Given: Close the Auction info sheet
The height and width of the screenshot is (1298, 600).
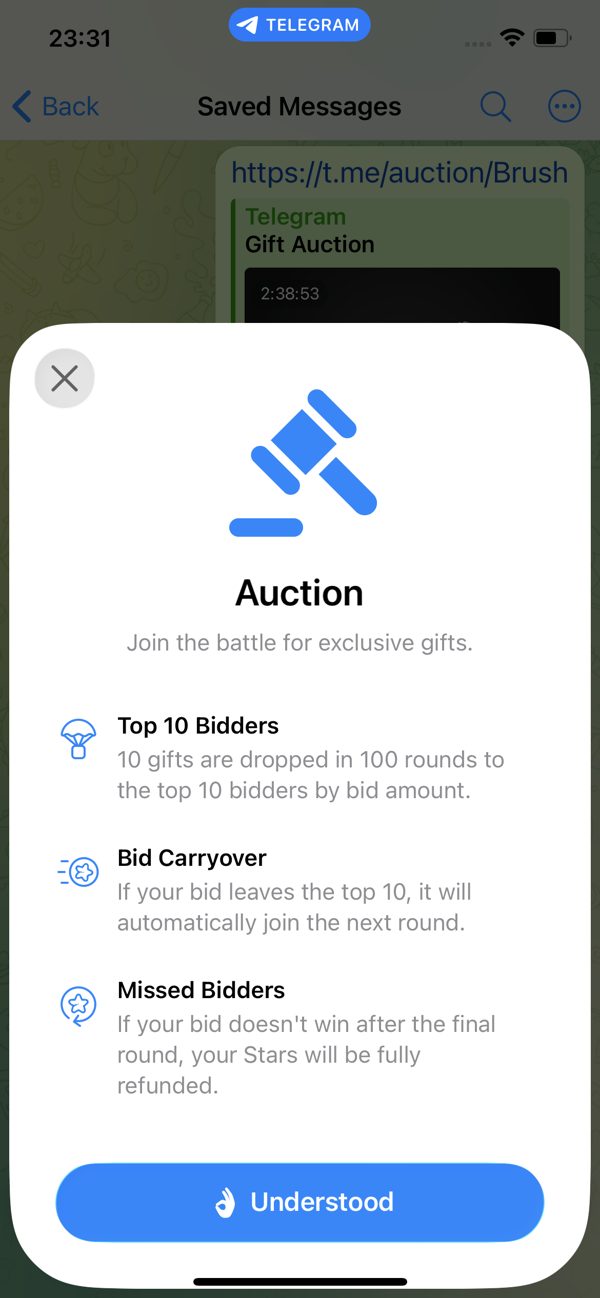Looking at the screenshot, I should coord(65,378).
